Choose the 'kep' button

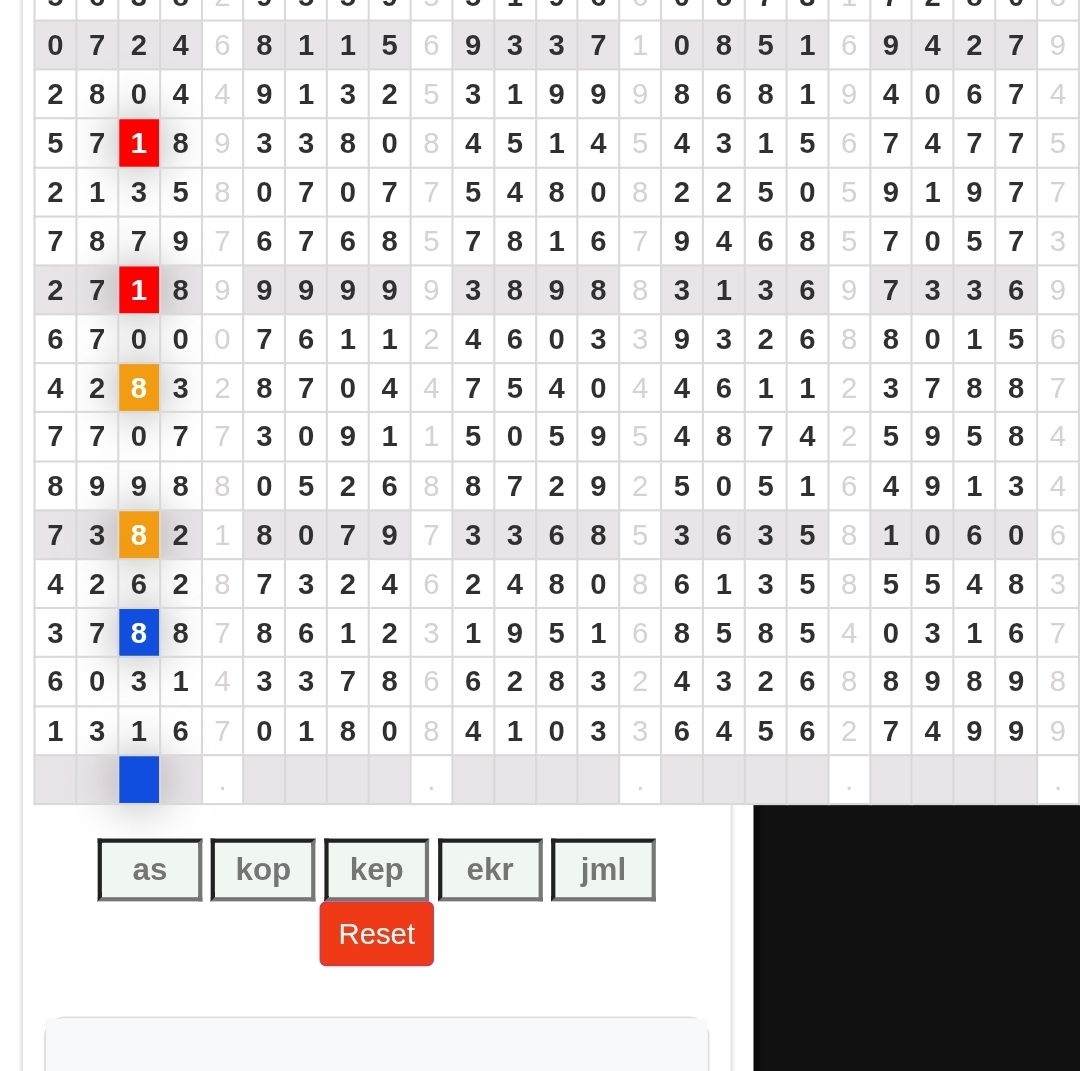point(377,870)
